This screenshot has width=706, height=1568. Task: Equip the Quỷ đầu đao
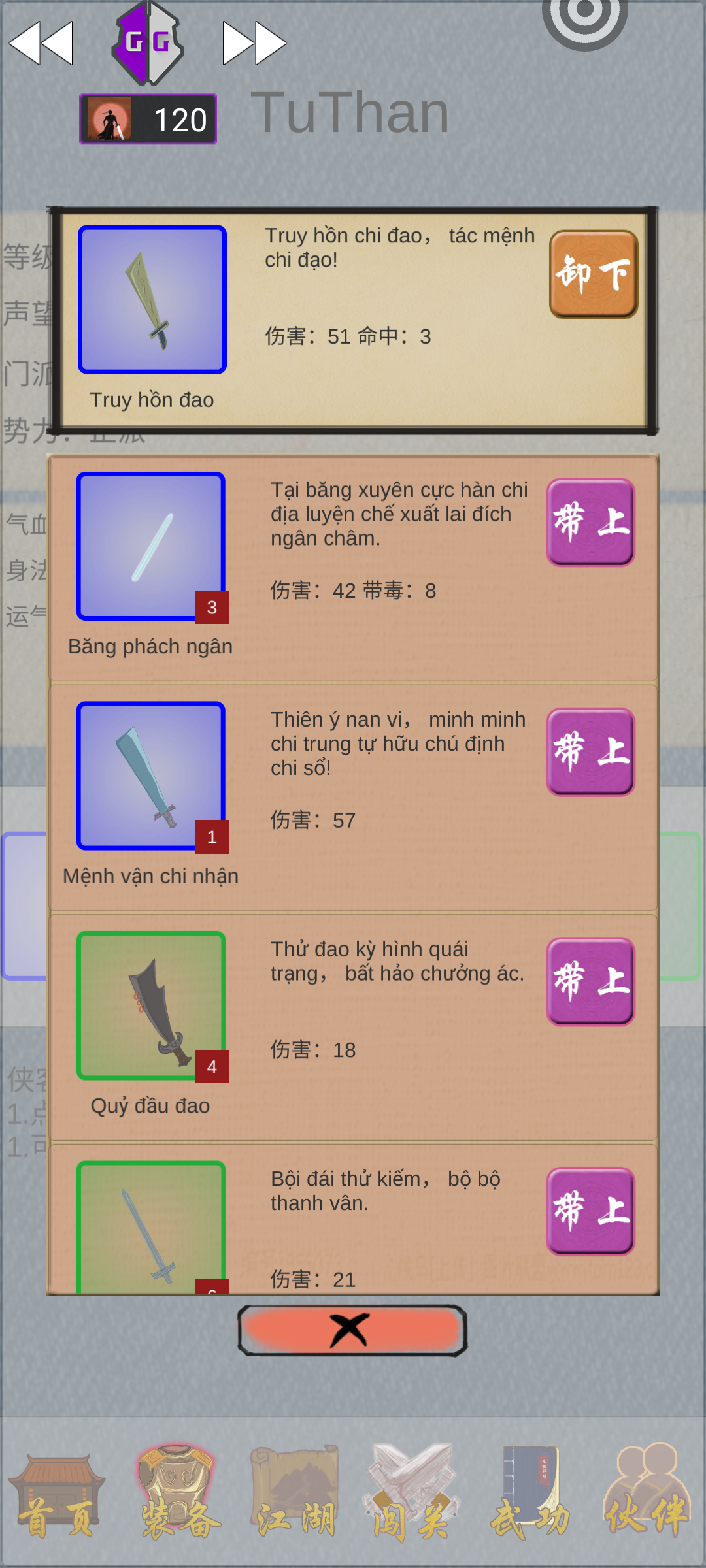[x=590, y=981]
